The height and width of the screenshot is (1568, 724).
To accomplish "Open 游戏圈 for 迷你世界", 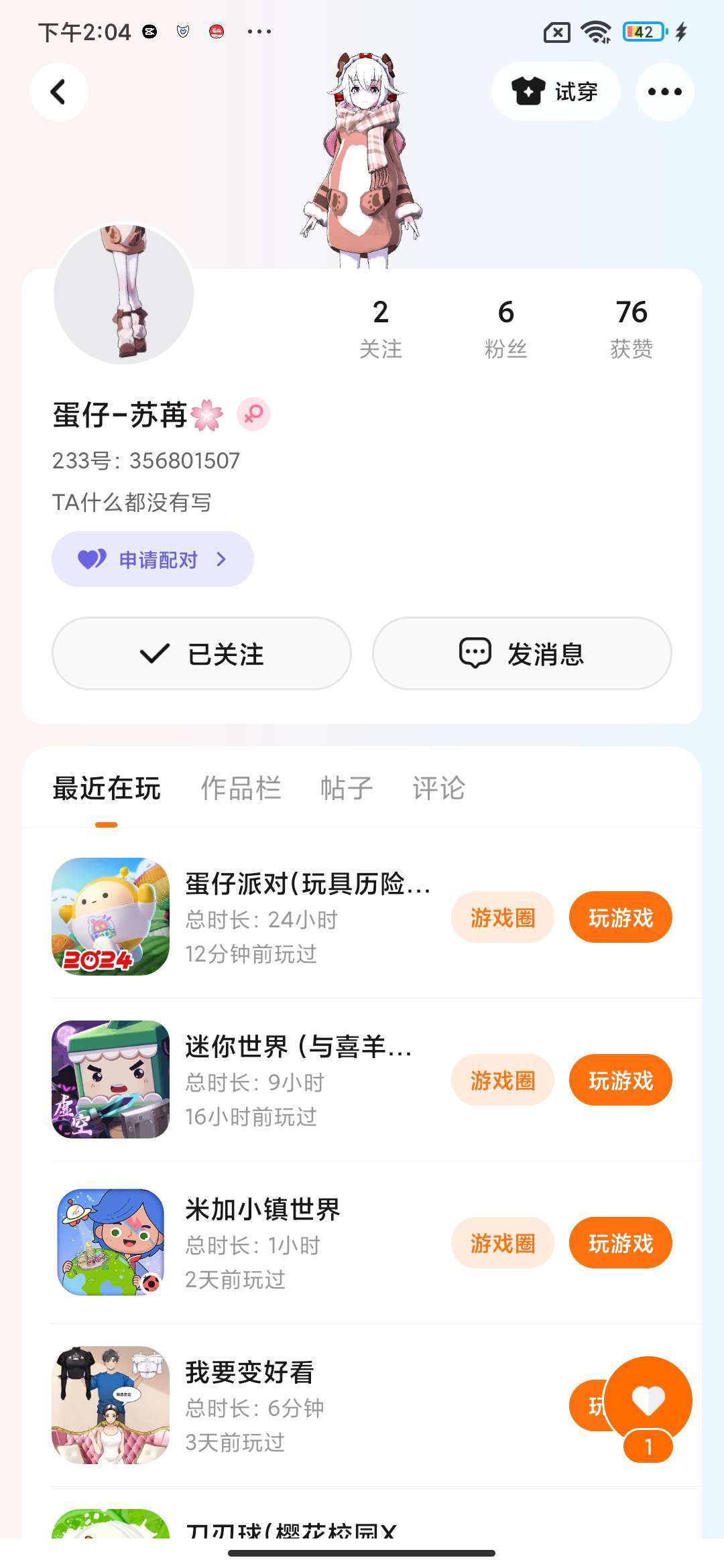I will tap(502, 1080).
